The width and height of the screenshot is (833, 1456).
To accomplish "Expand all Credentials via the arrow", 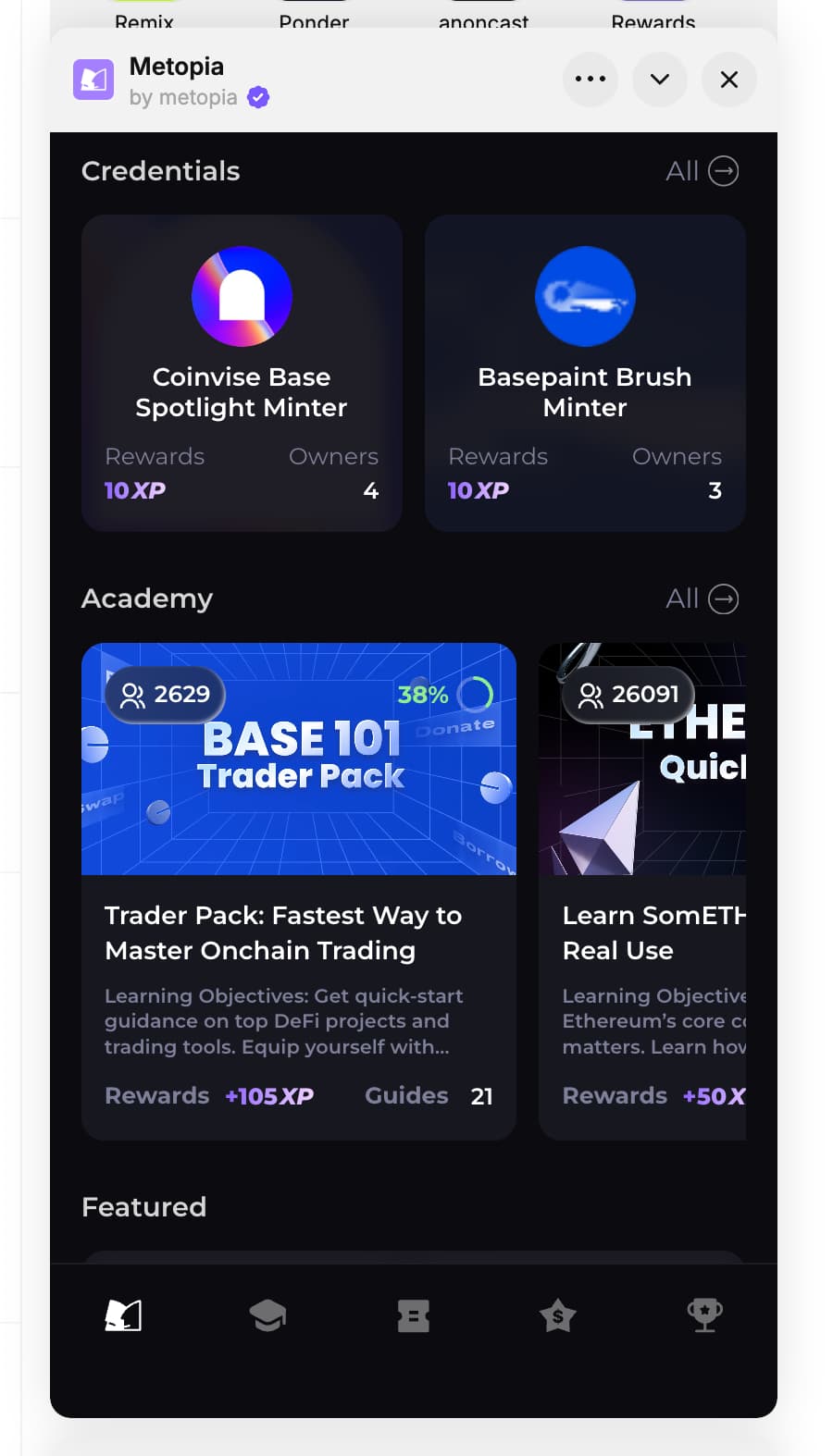I will [x=726, y=171].
